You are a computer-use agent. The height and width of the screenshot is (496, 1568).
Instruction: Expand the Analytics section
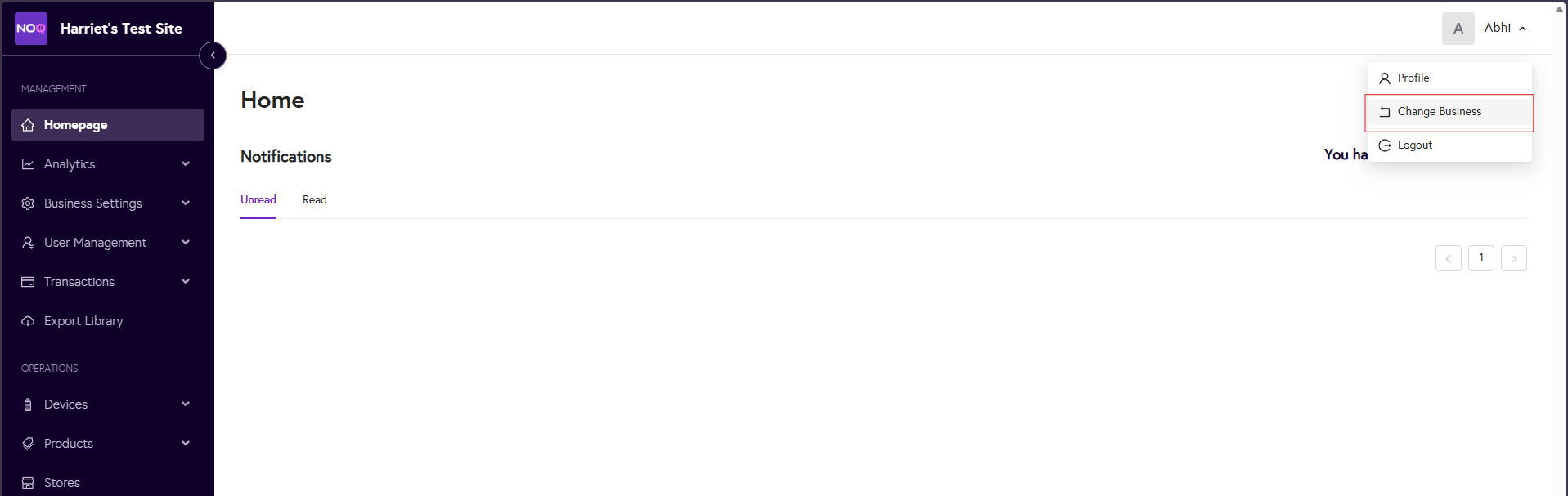point(107,164)
